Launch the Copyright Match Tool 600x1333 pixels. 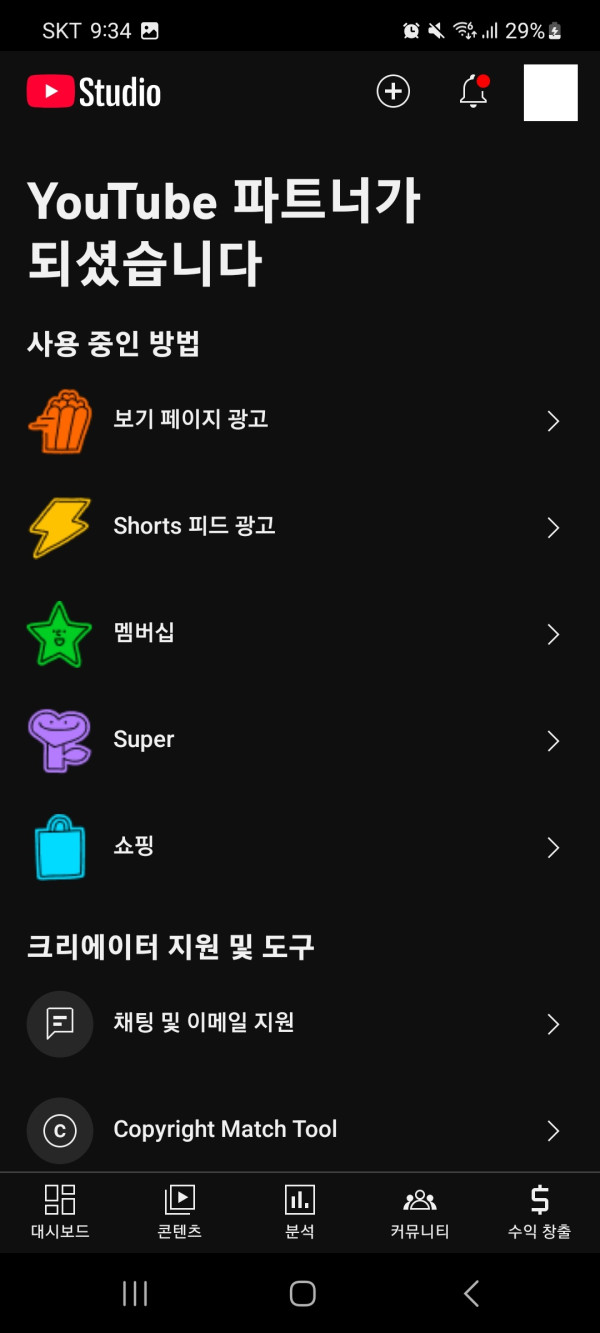tap(300, 1130)
